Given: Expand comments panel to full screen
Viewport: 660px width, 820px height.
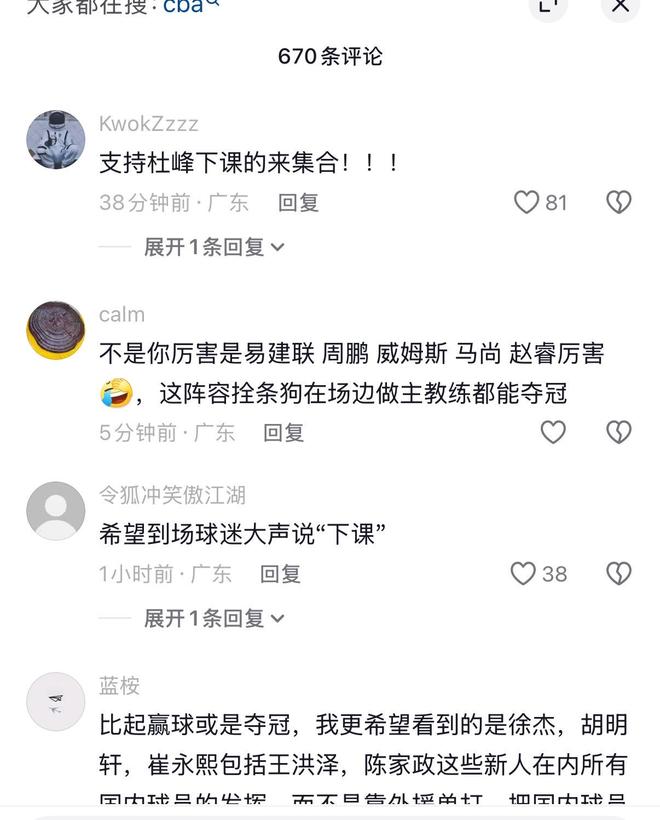Looking at the screenshot, I should 547,6.
